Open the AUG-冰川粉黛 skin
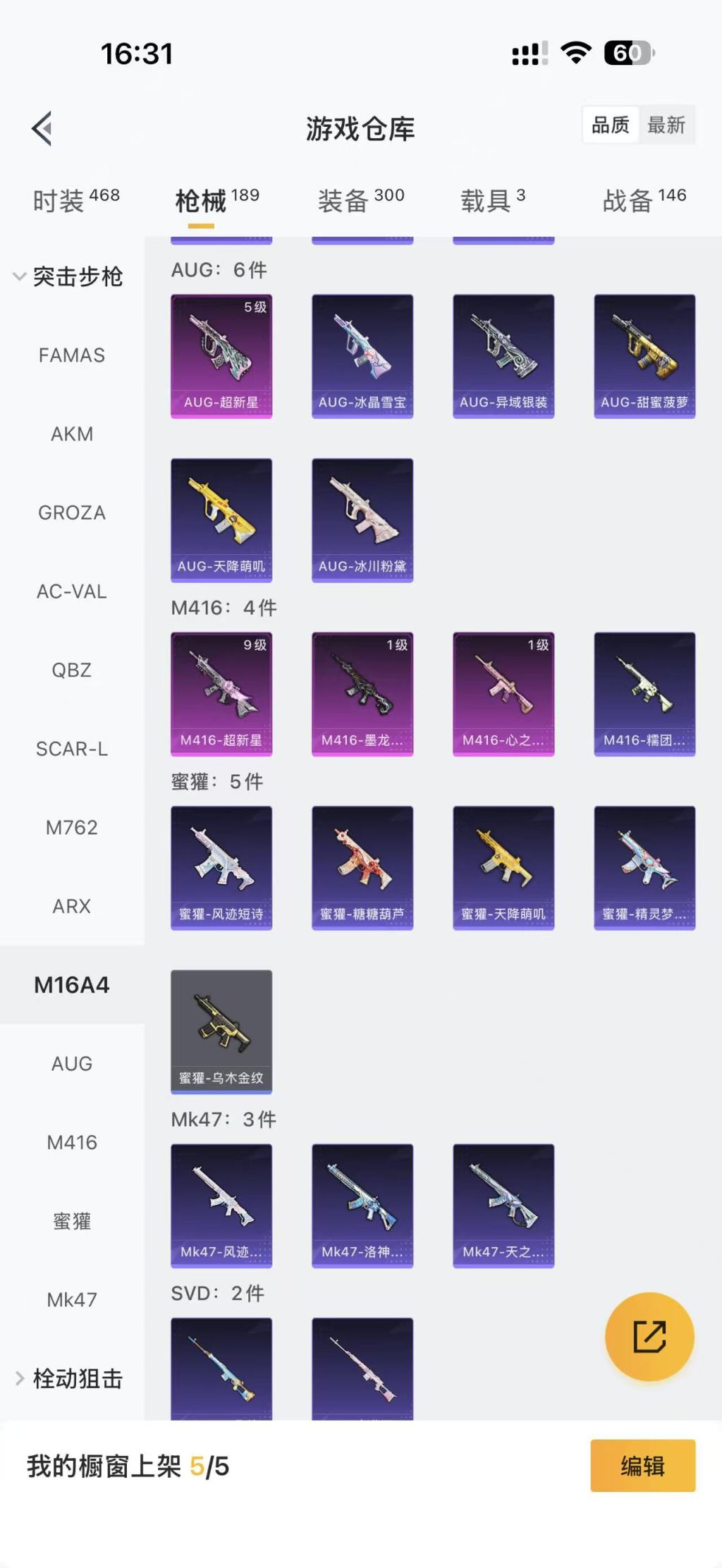 (x=362, y=520)
